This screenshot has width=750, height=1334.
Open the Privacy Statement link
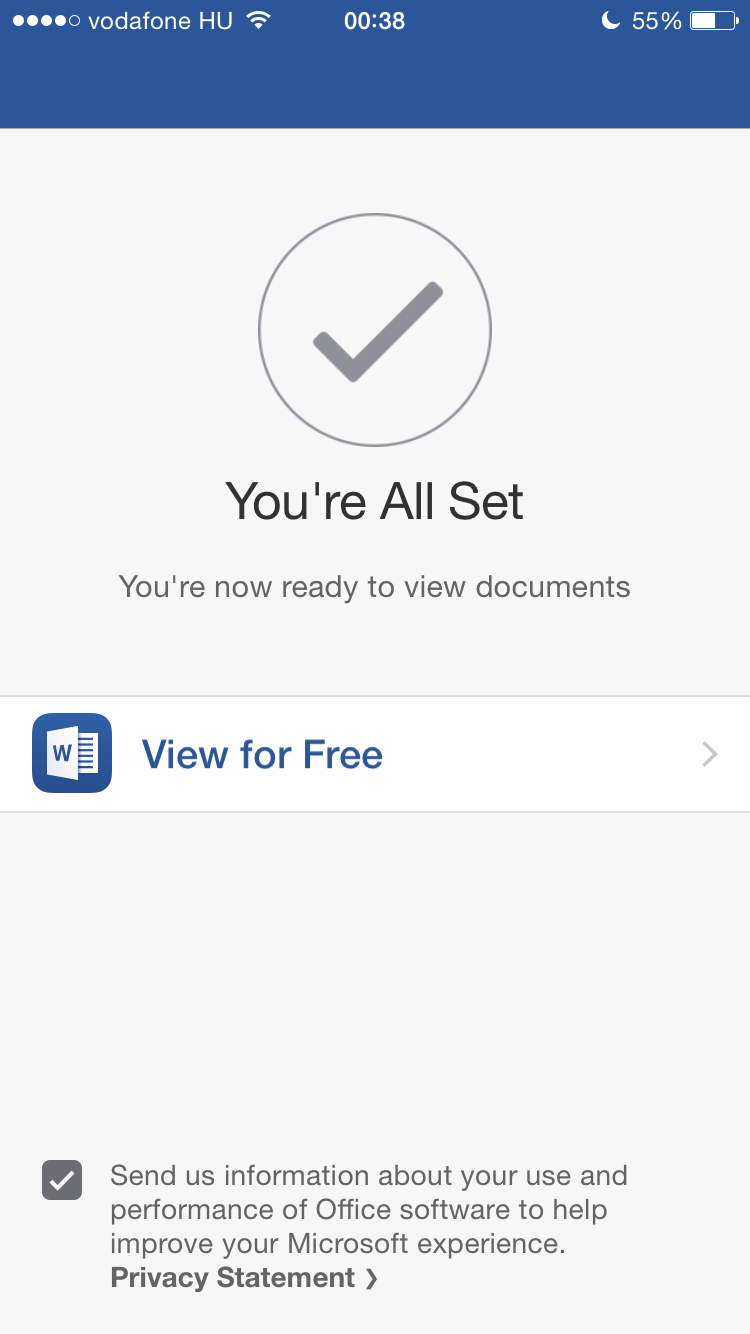click(x=244, y=1277)
